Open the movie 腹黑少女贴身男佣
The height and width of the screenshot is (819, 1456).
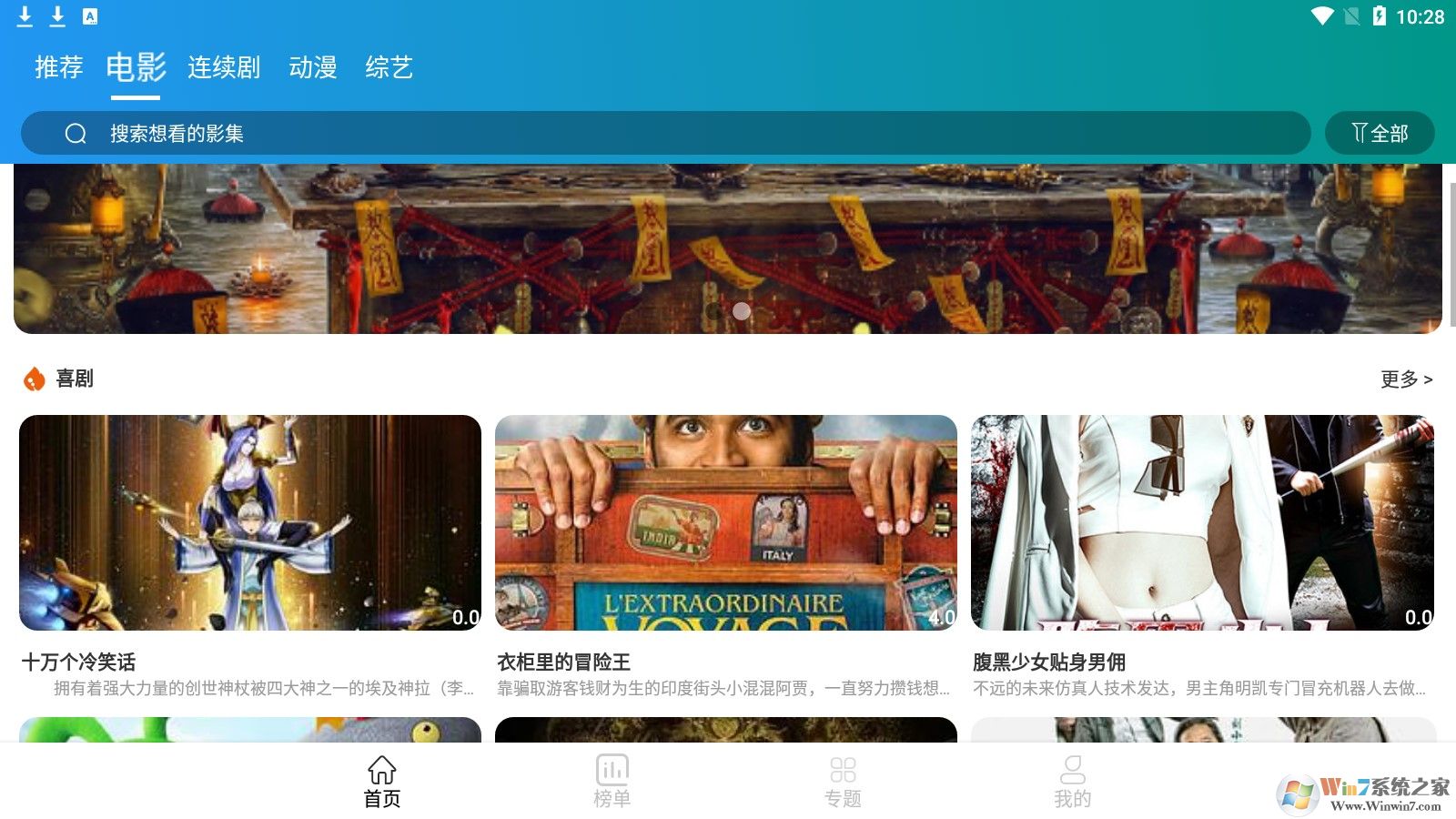point(1202,523)
